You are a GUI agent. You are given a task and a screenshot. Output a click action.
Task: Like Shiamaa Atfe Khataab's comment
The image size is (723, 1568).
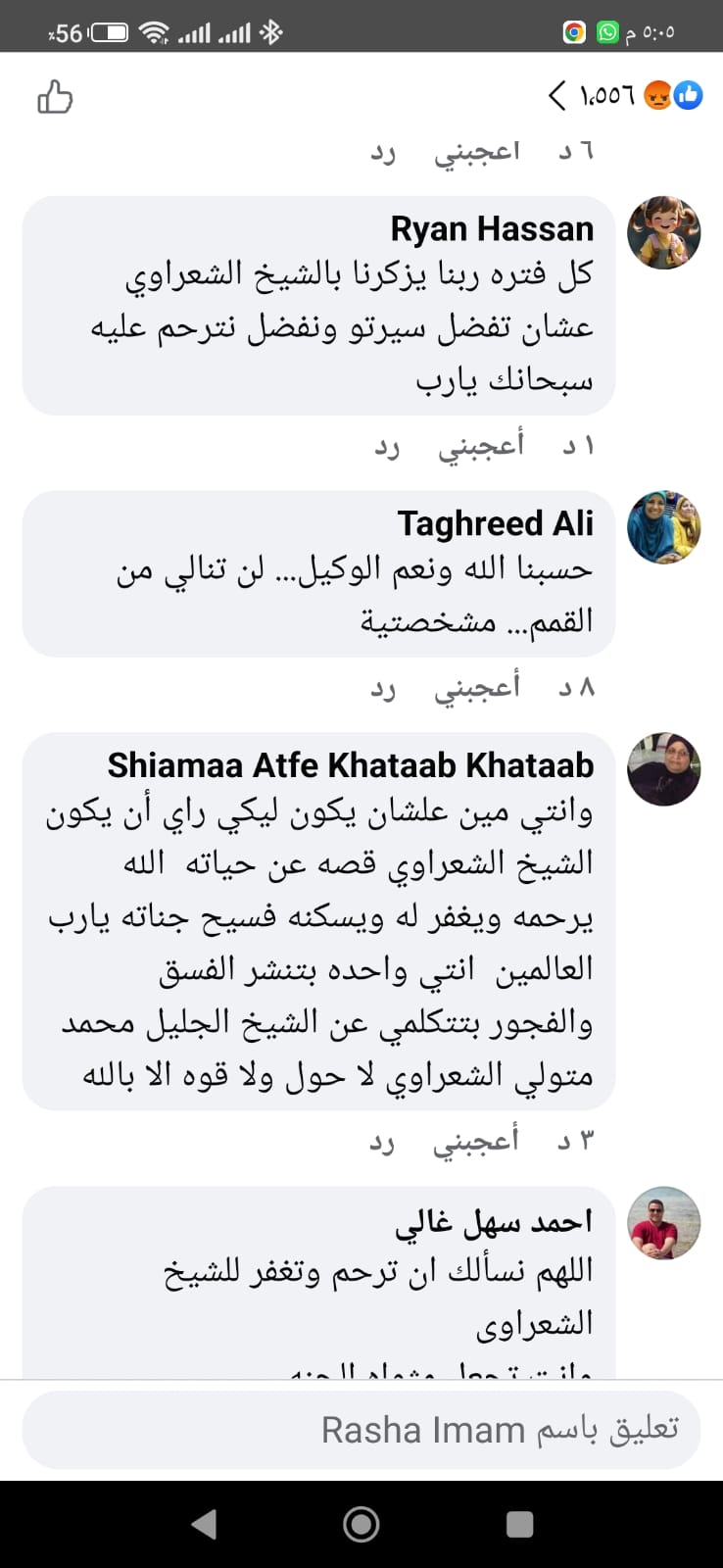click(x=476, y=1141)
